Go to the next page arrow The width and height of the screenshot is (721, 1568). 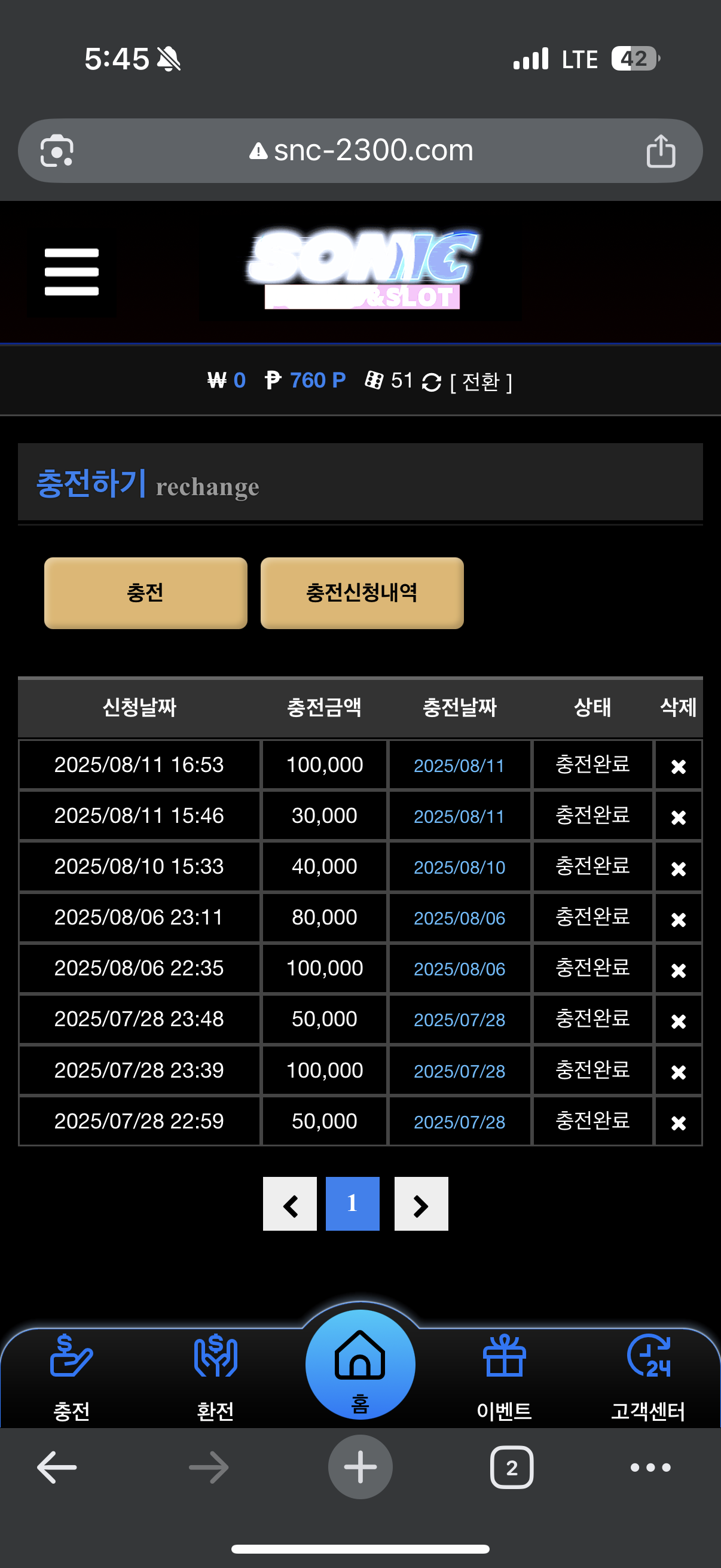click(x=421, y=1203)
